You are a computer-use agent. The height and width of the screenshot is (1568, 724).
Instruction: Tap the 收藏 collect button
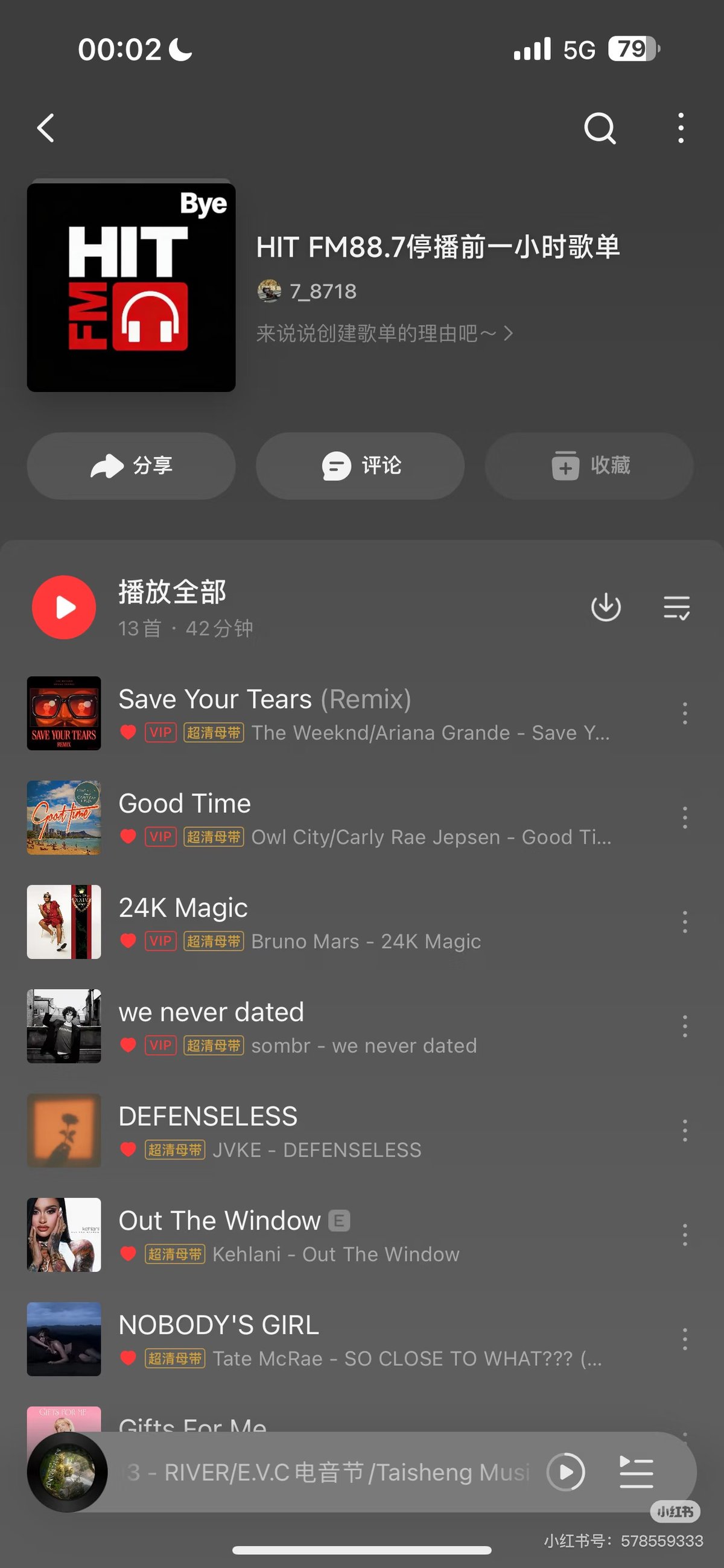(588, 466)
